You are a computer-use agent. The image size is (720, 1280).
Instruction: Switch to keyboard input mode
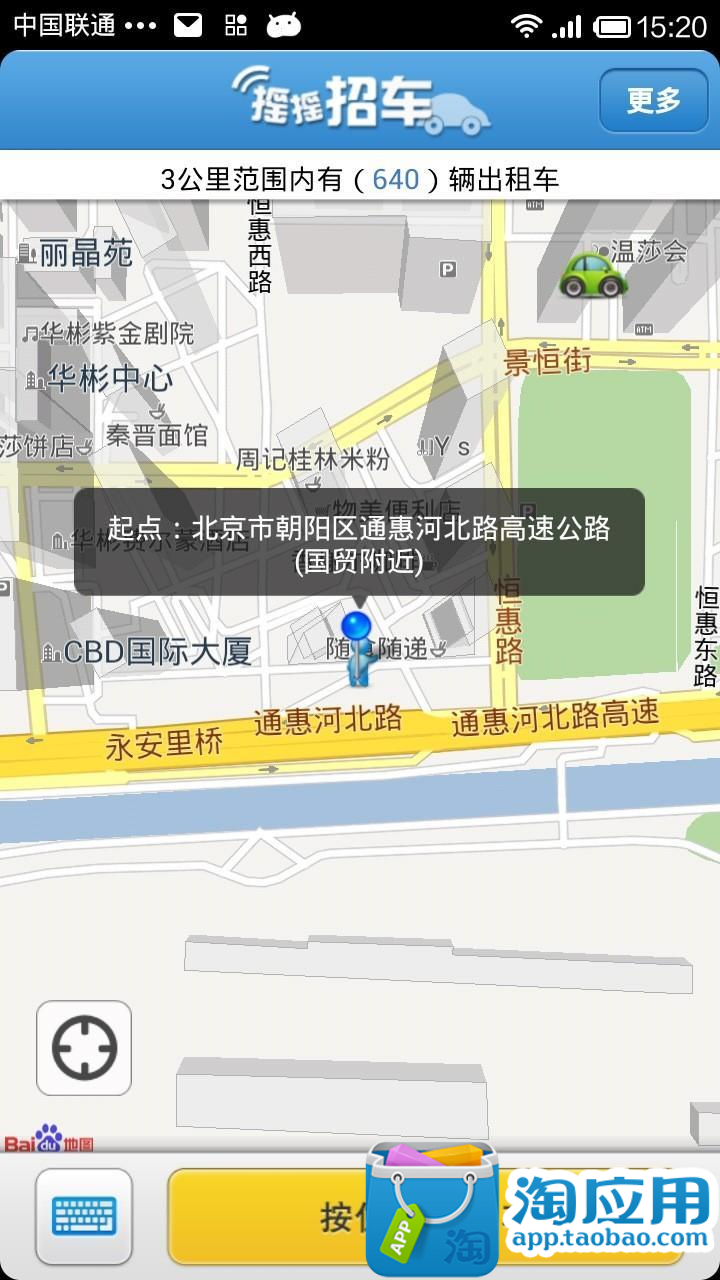coord(84,1216)
